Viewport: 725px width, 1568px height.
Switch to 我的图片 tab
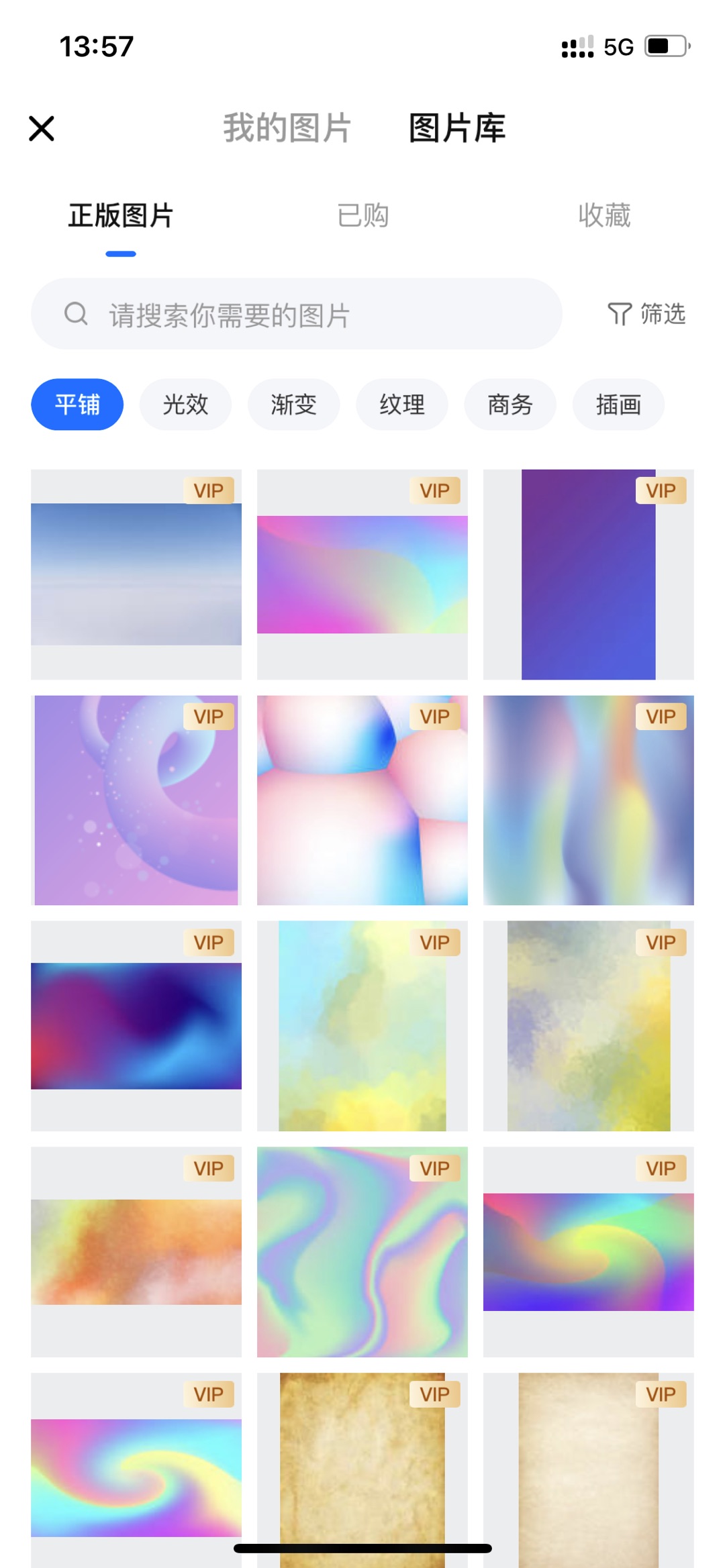tap(287, 128)
